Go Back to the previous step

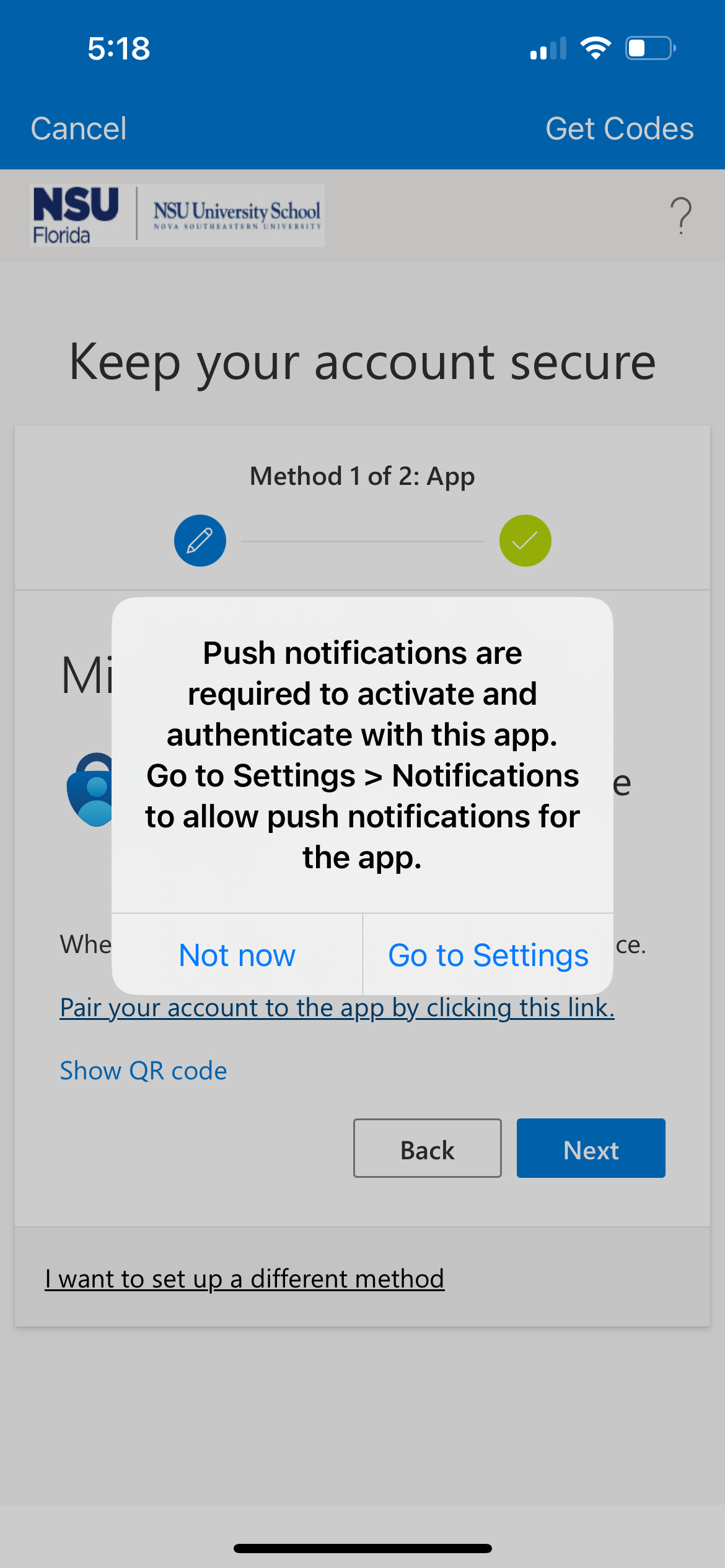click(x=427, y=1149)
